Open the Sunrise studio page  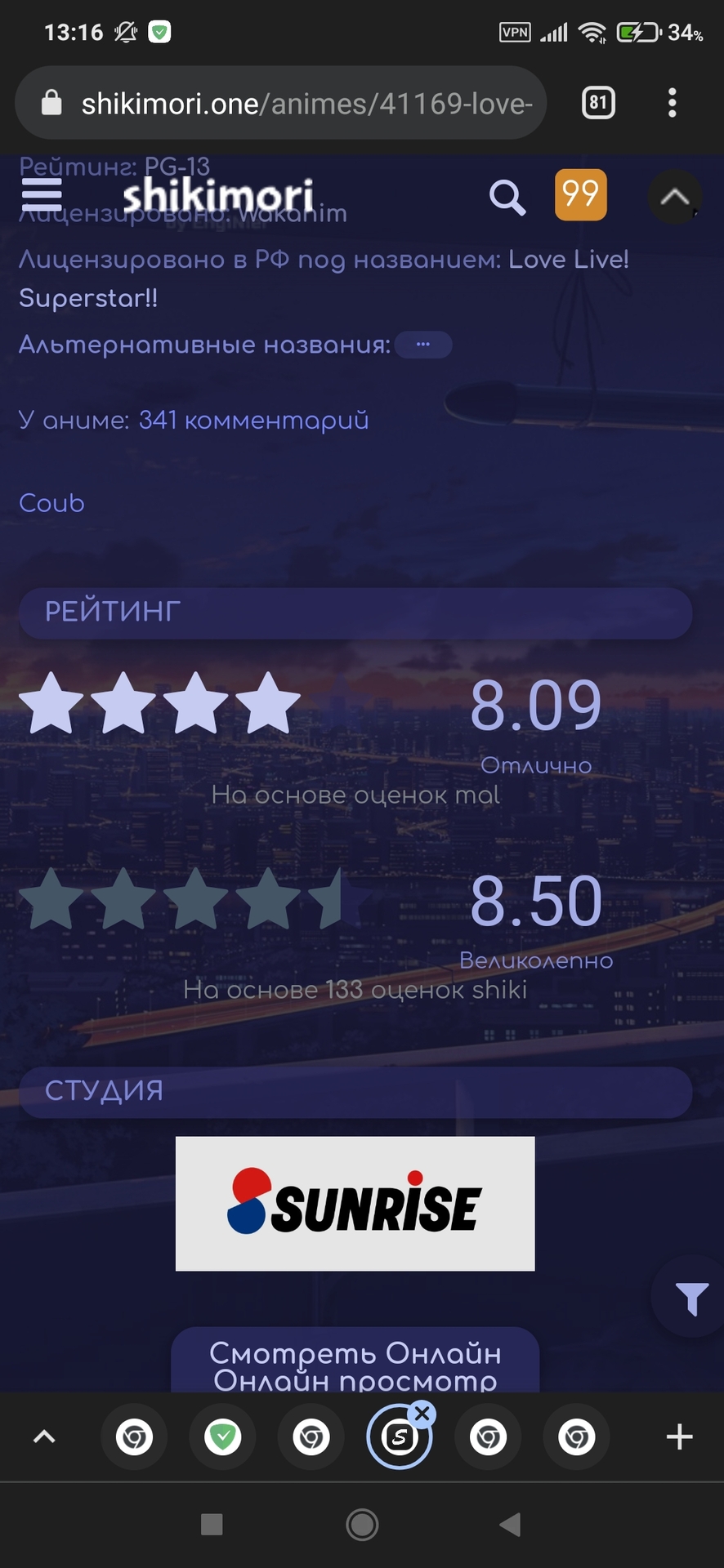355,1203
